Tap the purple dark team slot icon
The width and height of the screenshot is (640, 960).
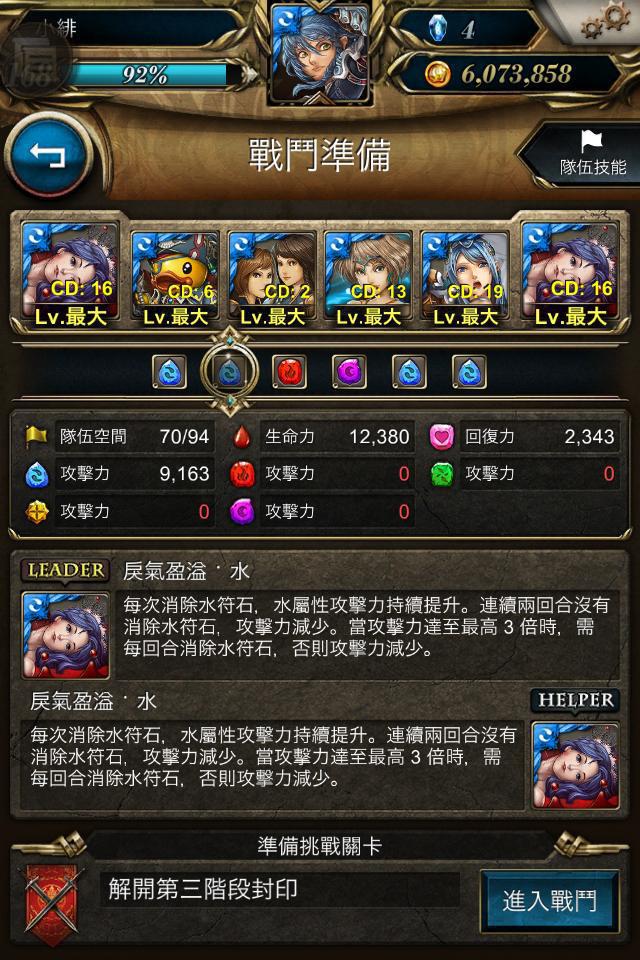click(349, 372)
